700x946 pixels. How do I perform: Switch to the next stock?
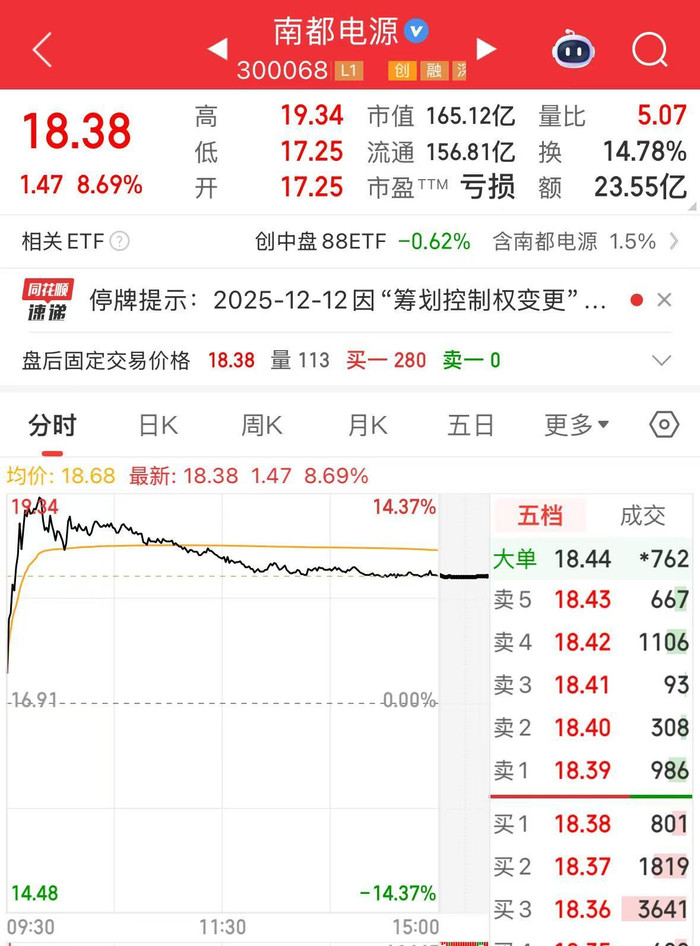[x=486, y=49]
